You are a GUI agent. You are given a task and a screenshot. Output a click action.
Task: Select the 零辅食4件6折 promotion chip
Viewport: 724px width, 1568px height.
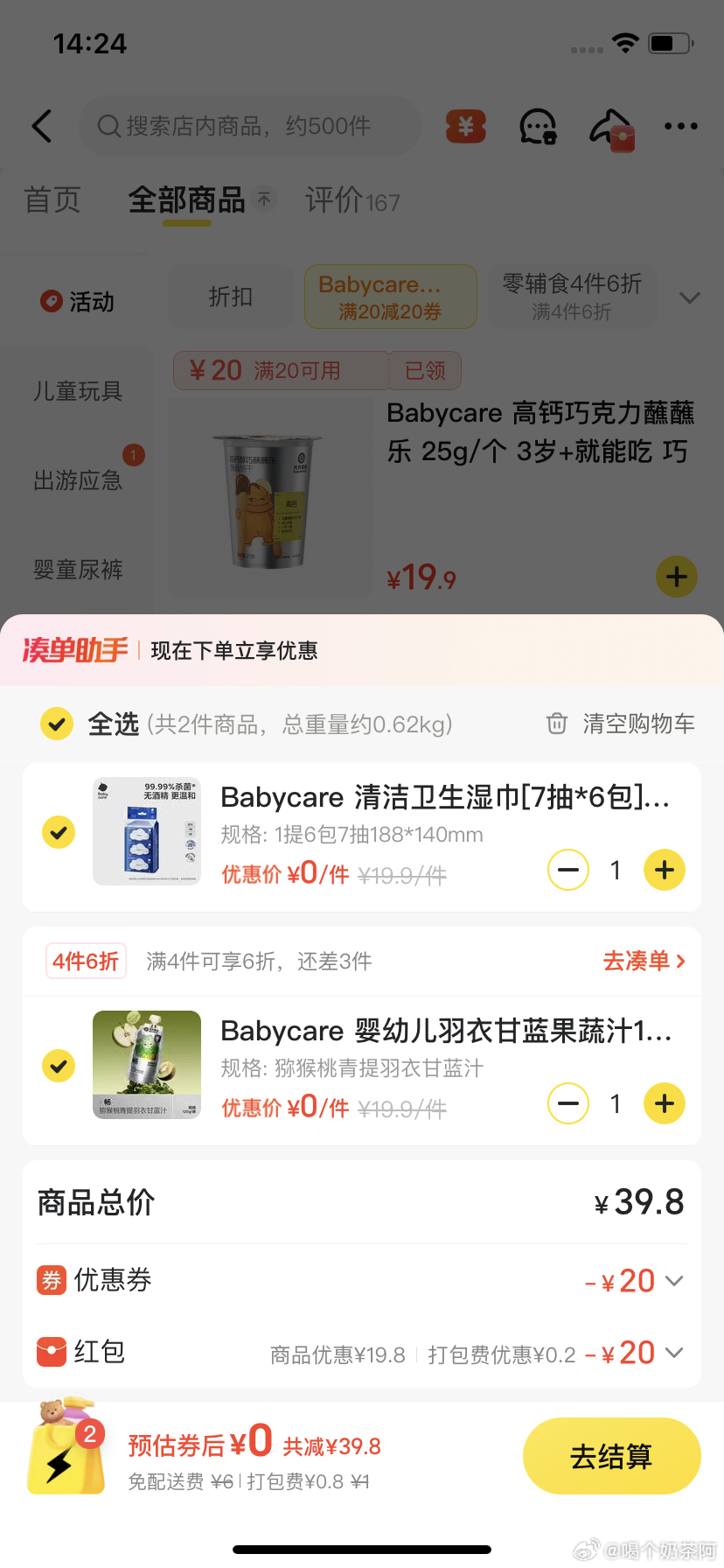[572, 297]
